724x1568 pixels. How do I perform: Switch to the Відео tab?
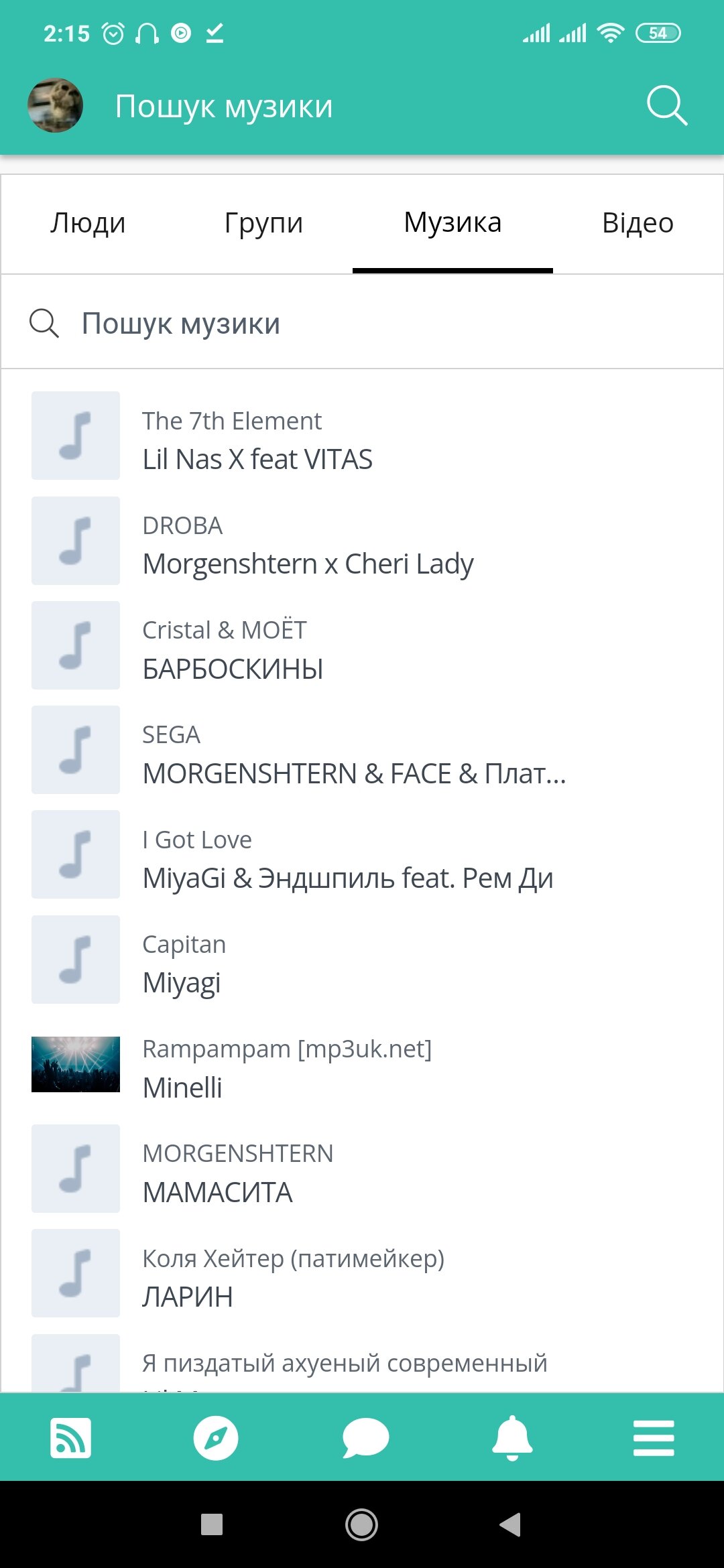[x=638, y=223]
